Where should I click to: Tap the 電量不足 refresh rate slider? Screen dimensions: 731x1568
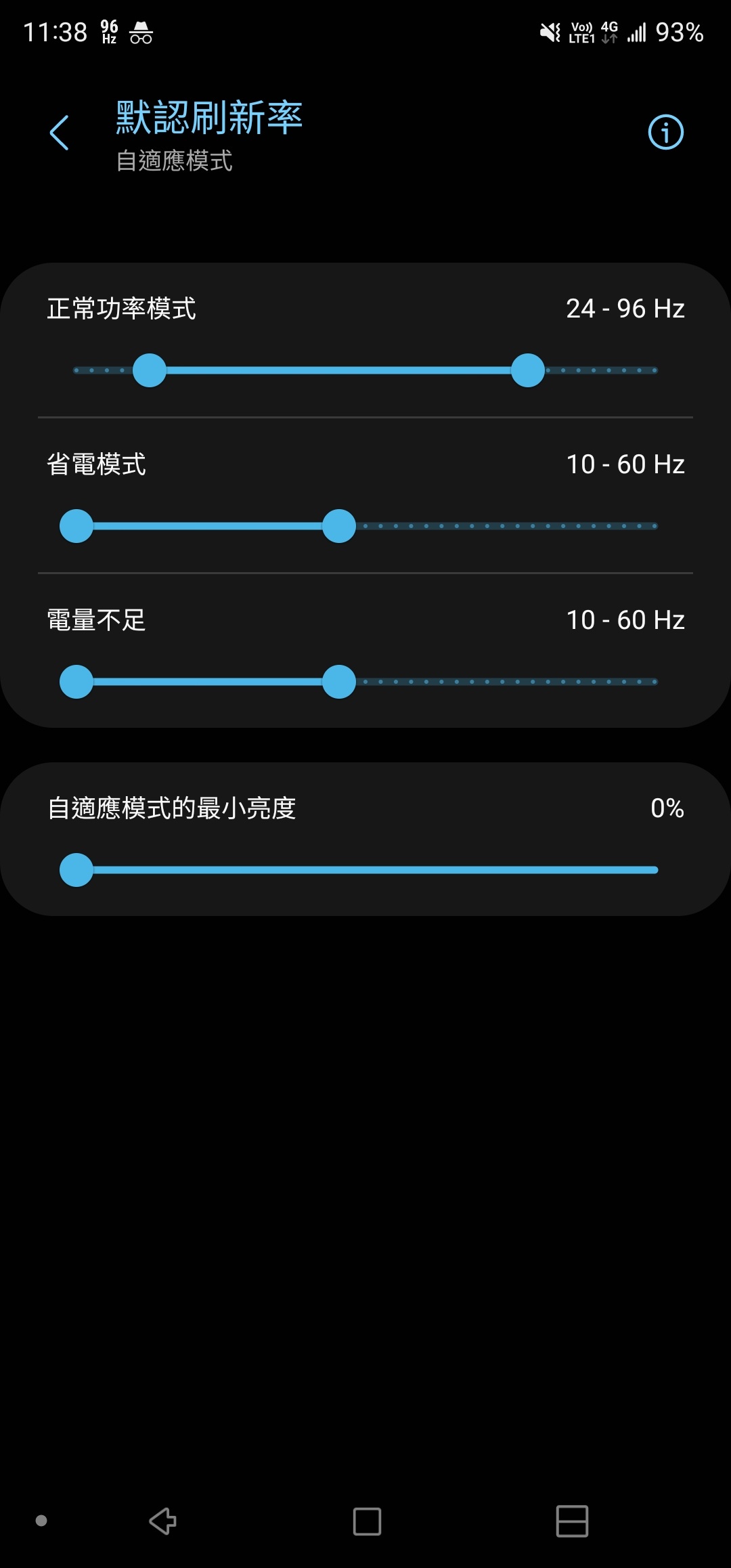pyautogui.click(x=365, y=682)
